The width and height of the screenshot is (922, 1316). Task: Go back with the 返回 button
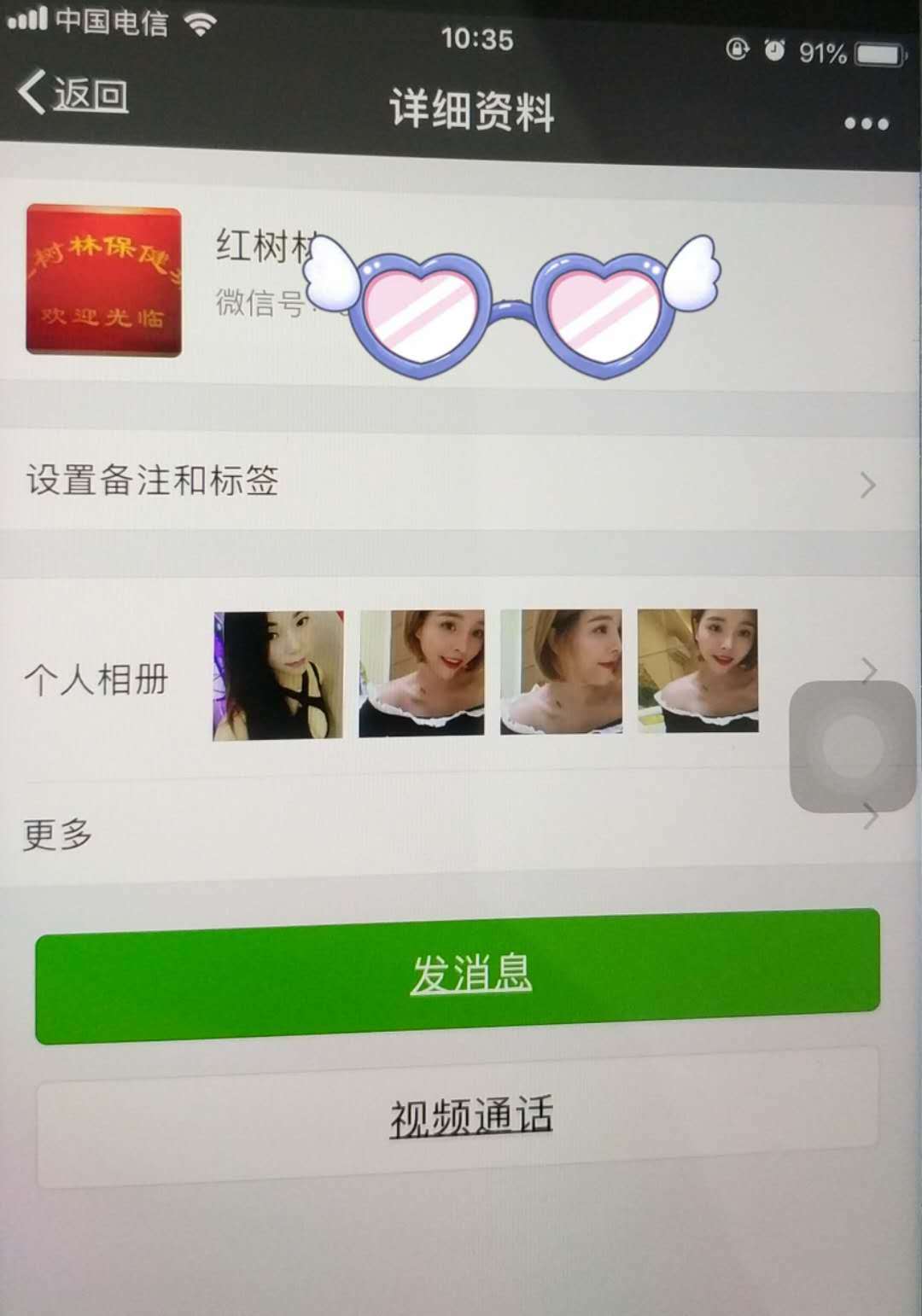(x=73, y=93)
